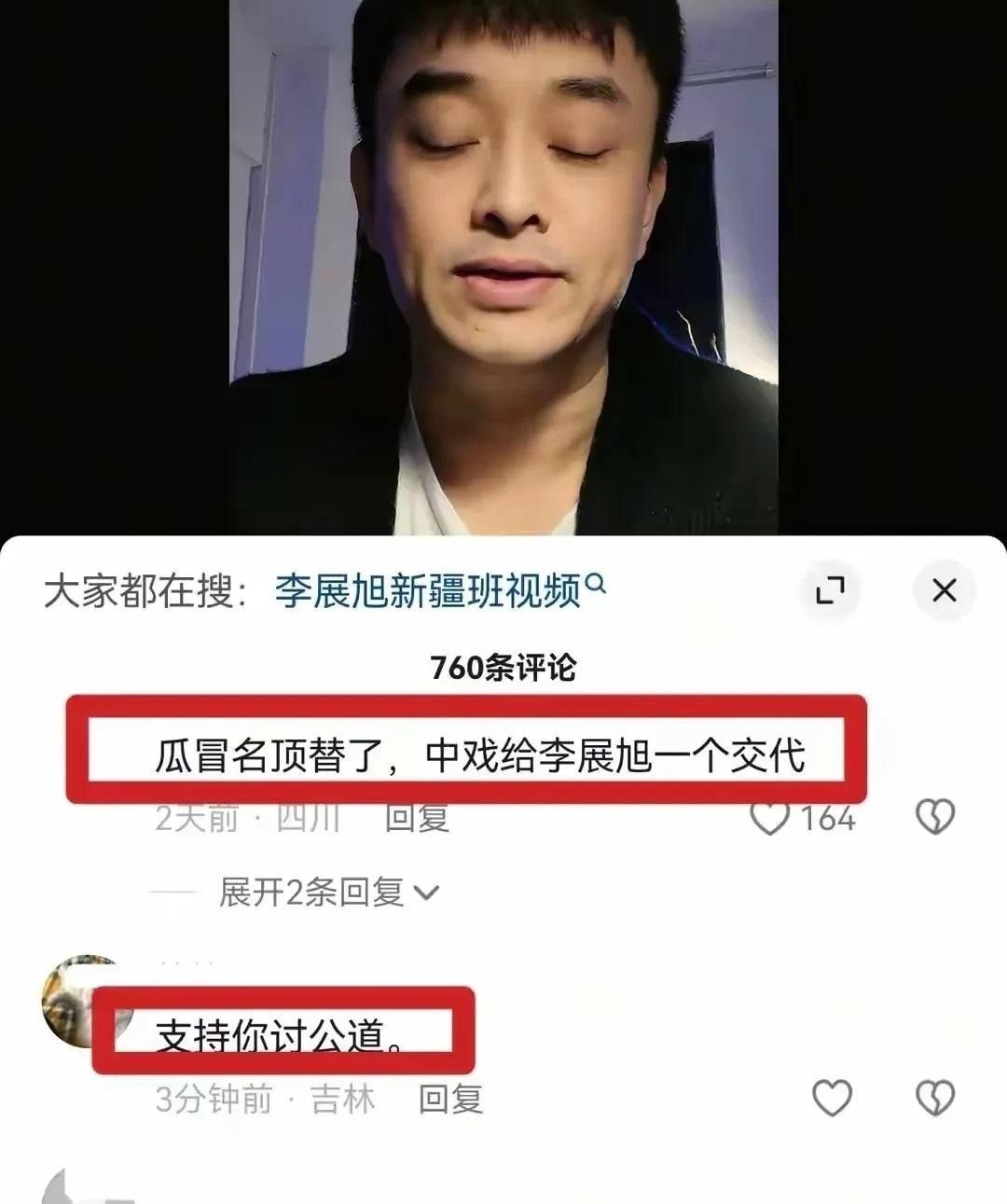Image resolution: width=1007 pixels, height=1204 pixels.
Task: Dislike the comment from 四川
Action: [935, 817]
